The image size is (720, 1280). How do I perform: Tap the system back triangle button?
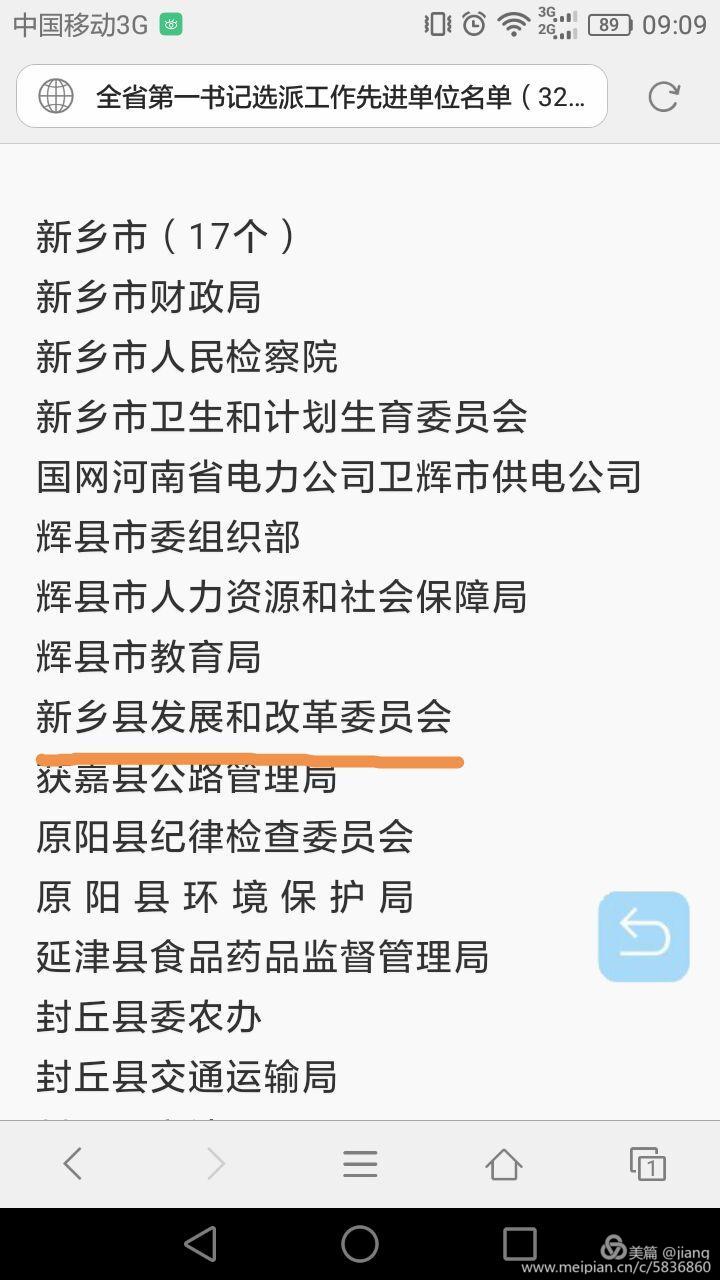coord(201,1244)
